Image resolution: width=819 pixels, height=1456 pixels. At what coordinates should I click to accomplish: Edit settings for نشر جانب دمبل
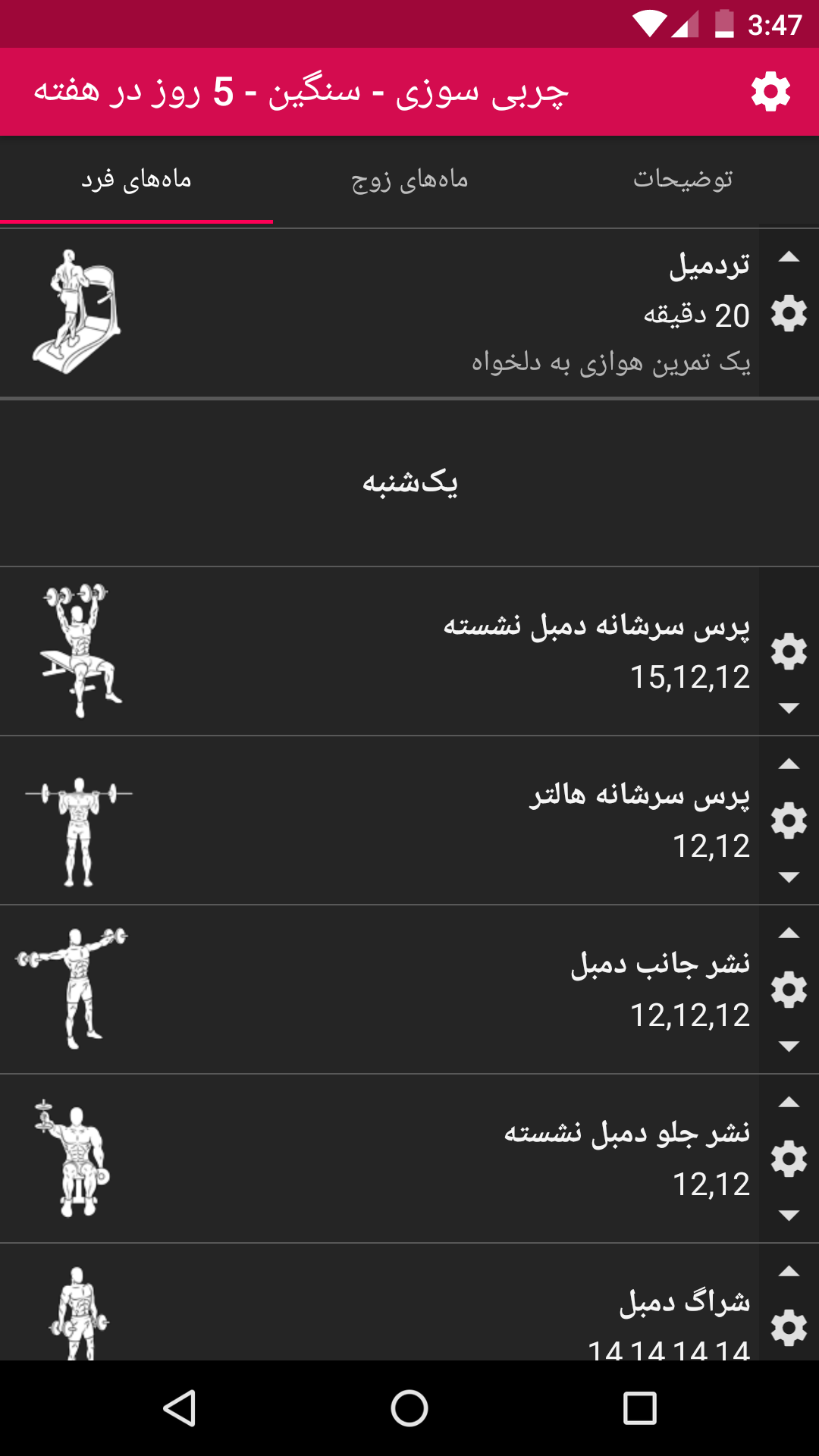pyautogui.click(x=789, y=990)
